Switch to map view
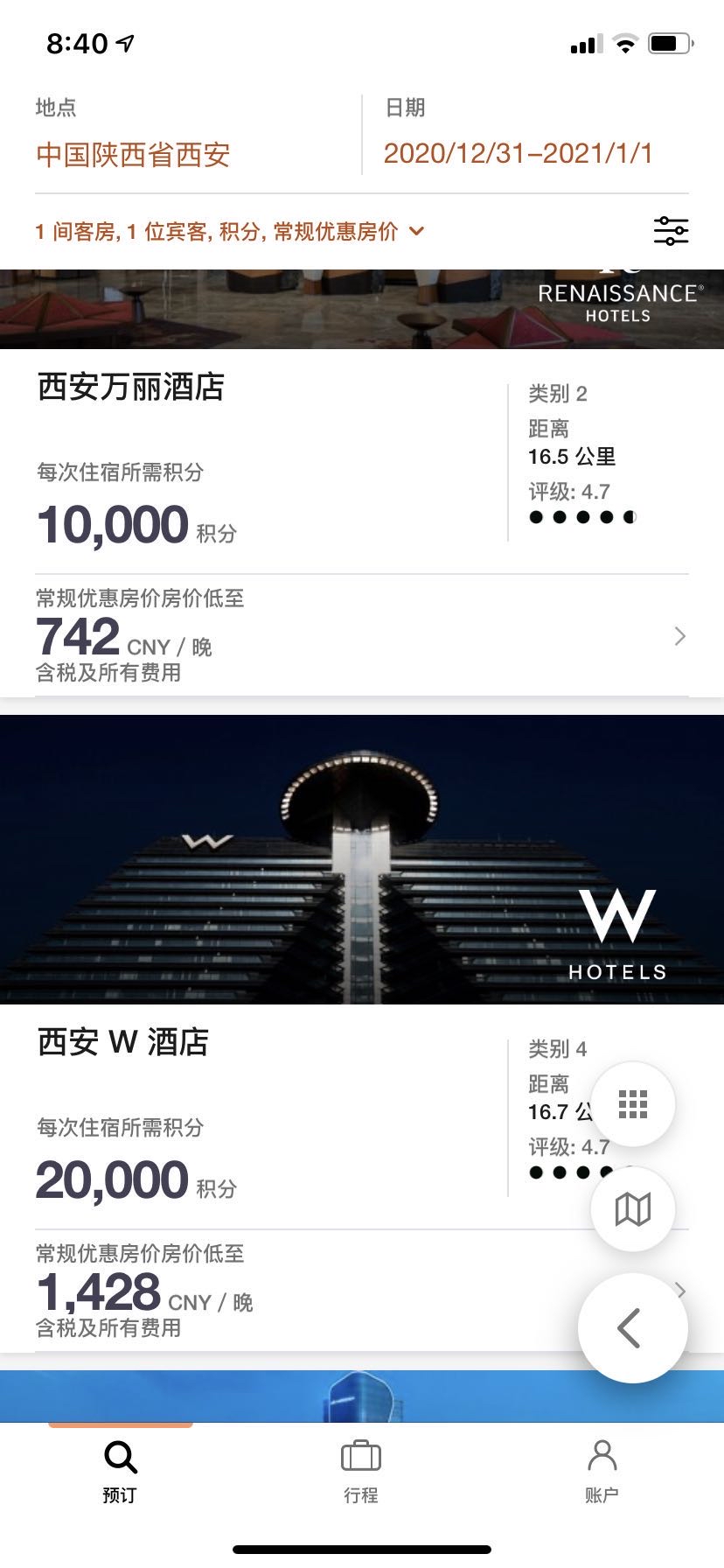 [x=632, y=1209]
